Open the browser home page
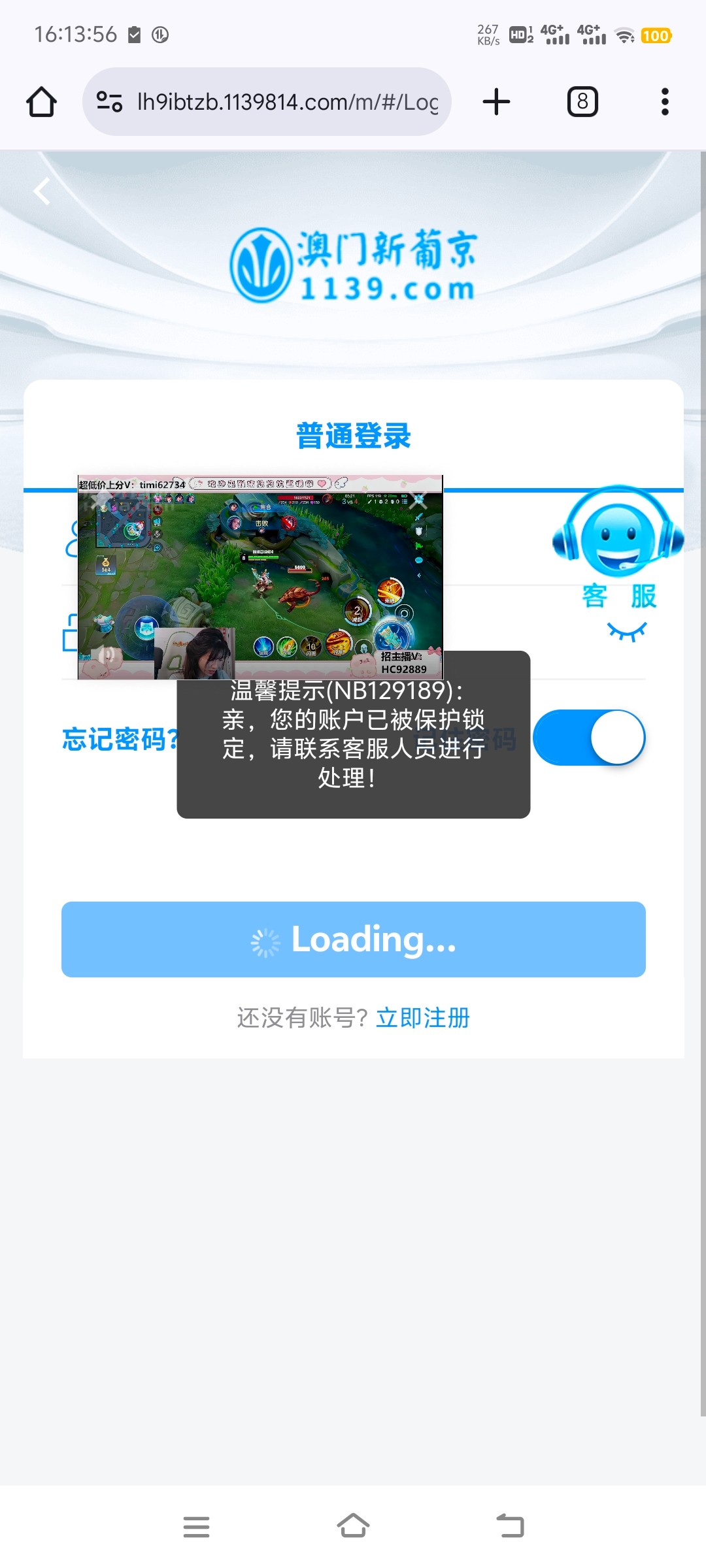The image size is (706, 1568). (x=41, y=102)
